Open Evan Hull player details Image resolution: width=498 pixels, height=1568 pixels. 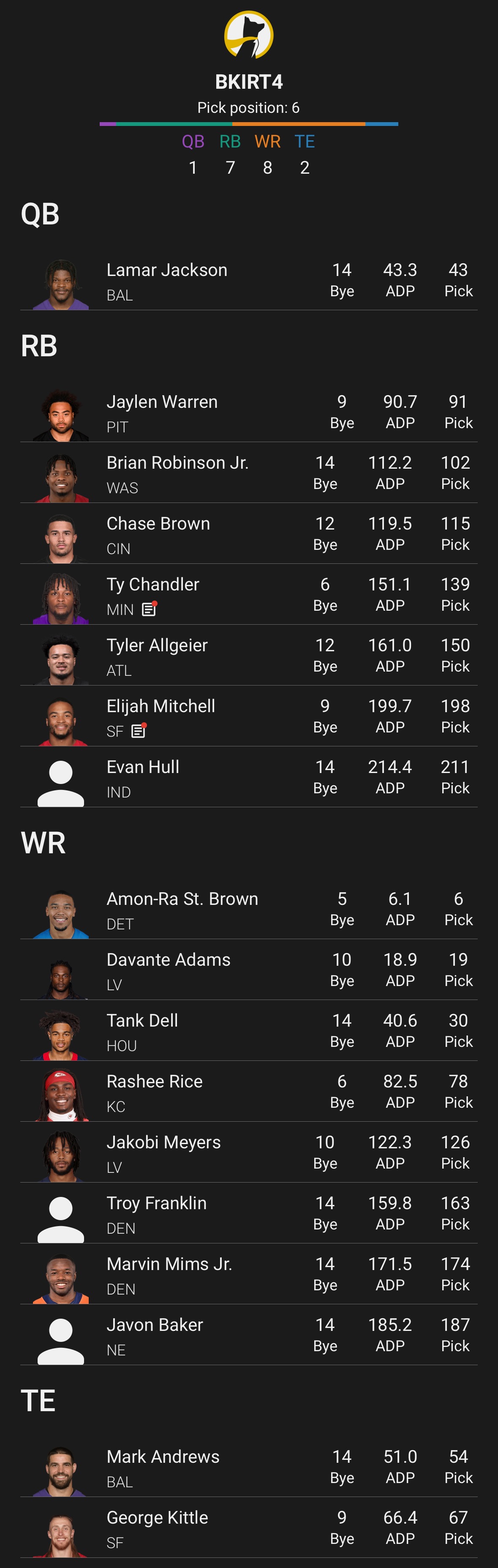pyautogui.click(x=249, y=778)
